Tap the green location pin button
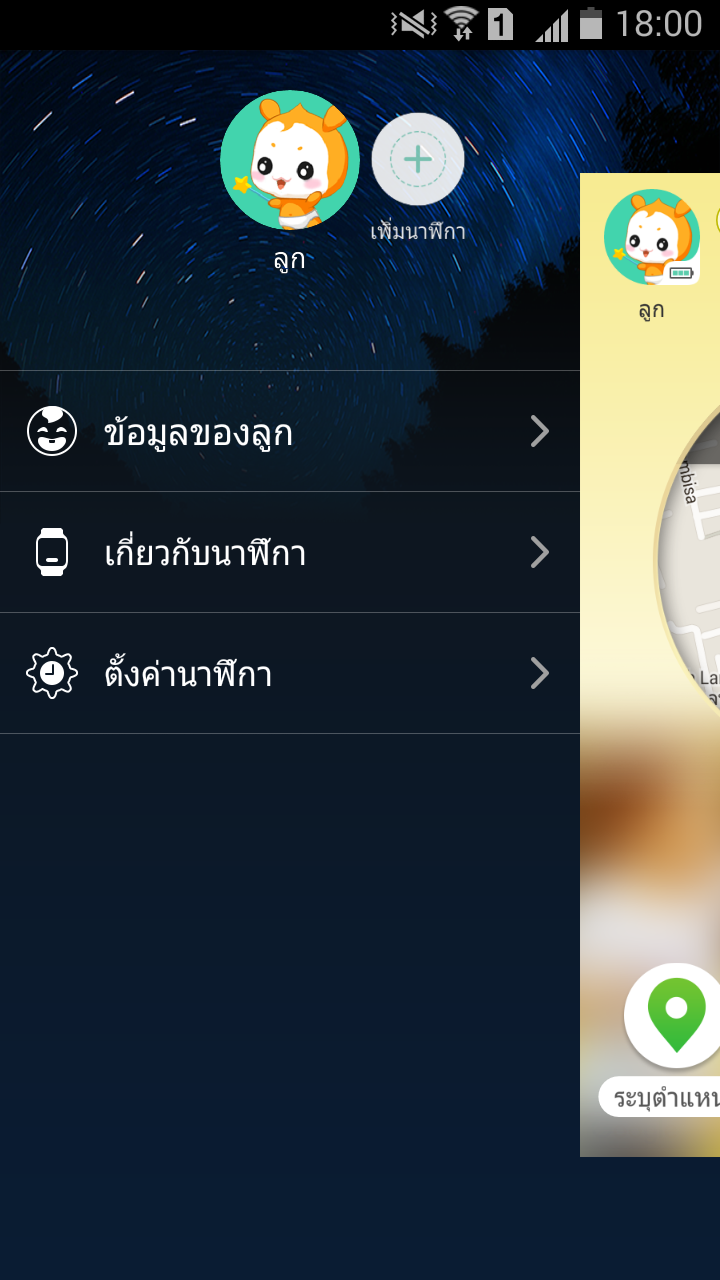The height and width of the screenshot is (1280, 720). pyautogui.click(x=675, y=1015)
